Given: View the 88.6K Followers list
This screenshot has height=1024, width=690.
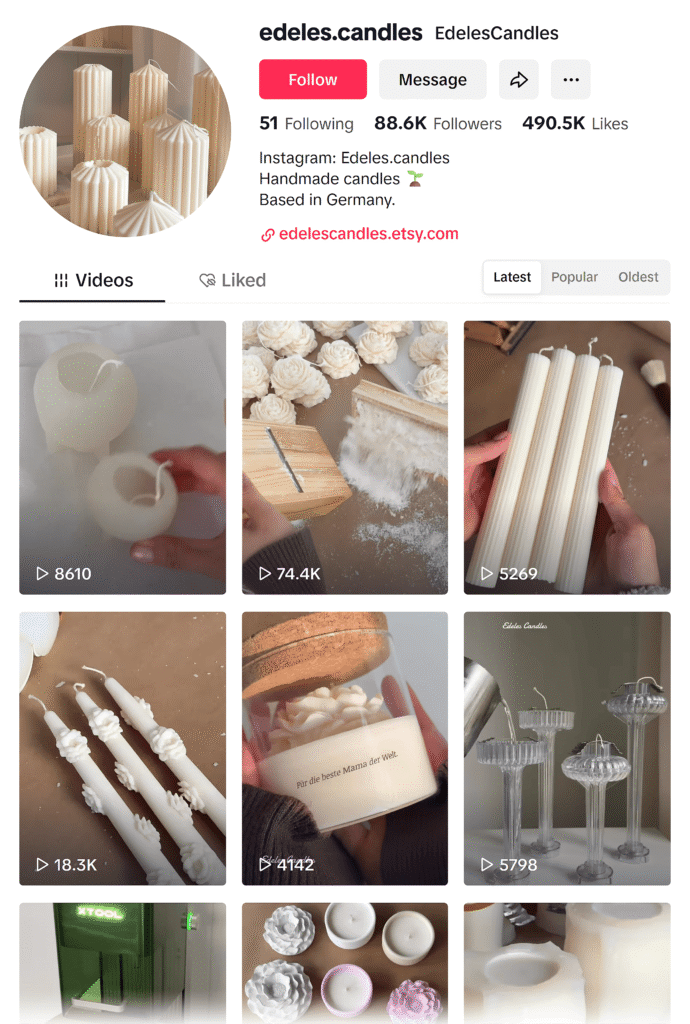Looking at the screenshot, I should click(x=438, y=124).
